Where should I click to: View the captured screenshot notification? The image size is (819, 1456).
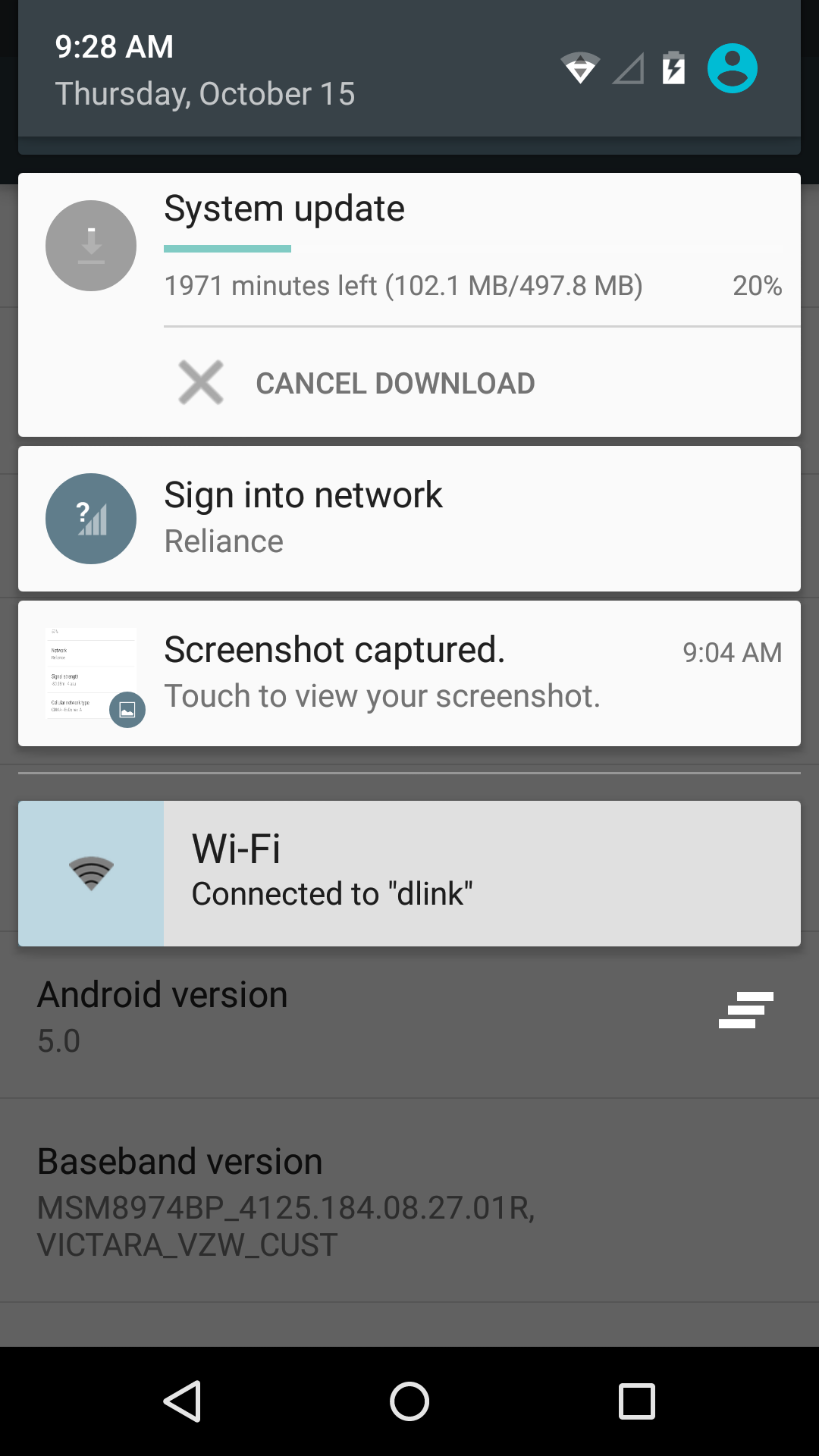(409, 673)
